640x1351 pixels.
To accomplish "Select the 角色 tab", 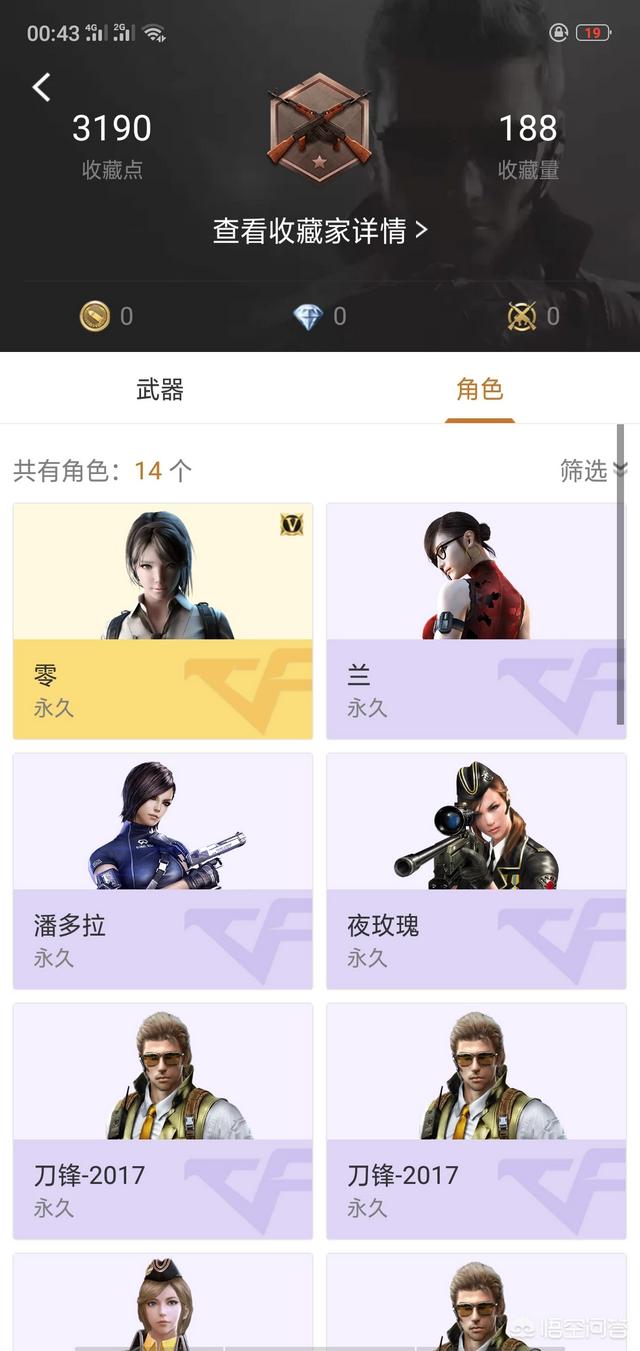I will tap(480, 389).
